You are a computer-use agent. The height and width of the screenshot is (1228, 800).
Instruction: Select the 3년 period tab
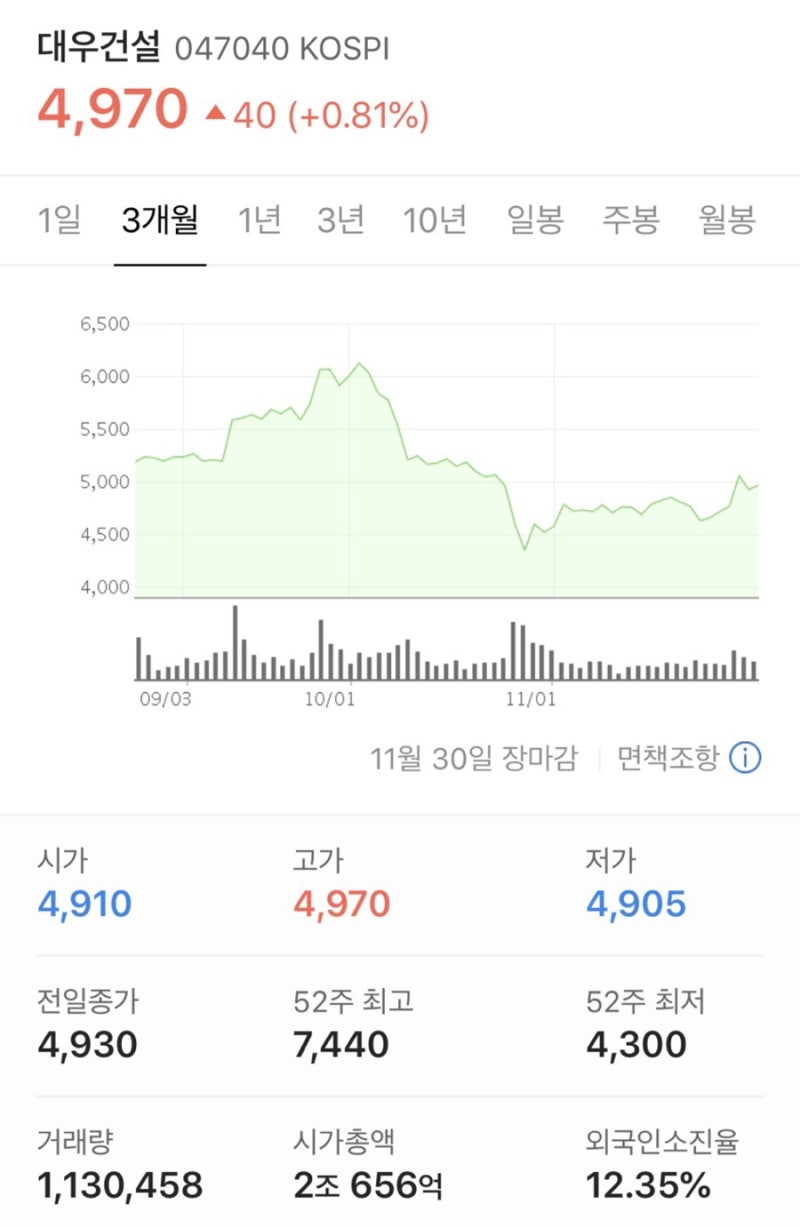(341, 221)
